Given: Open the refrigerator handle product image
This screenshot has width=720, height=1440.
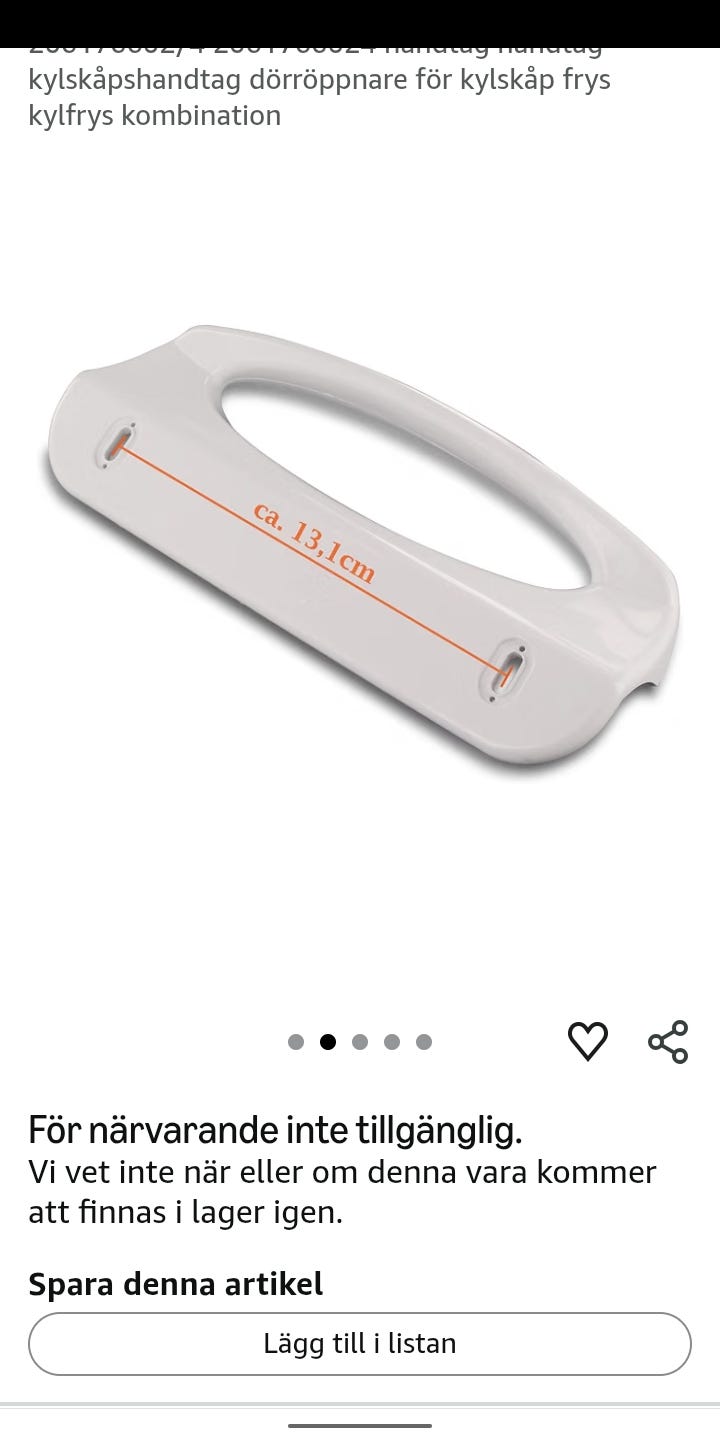Looking at the screenshot, I should pos(360,547).
